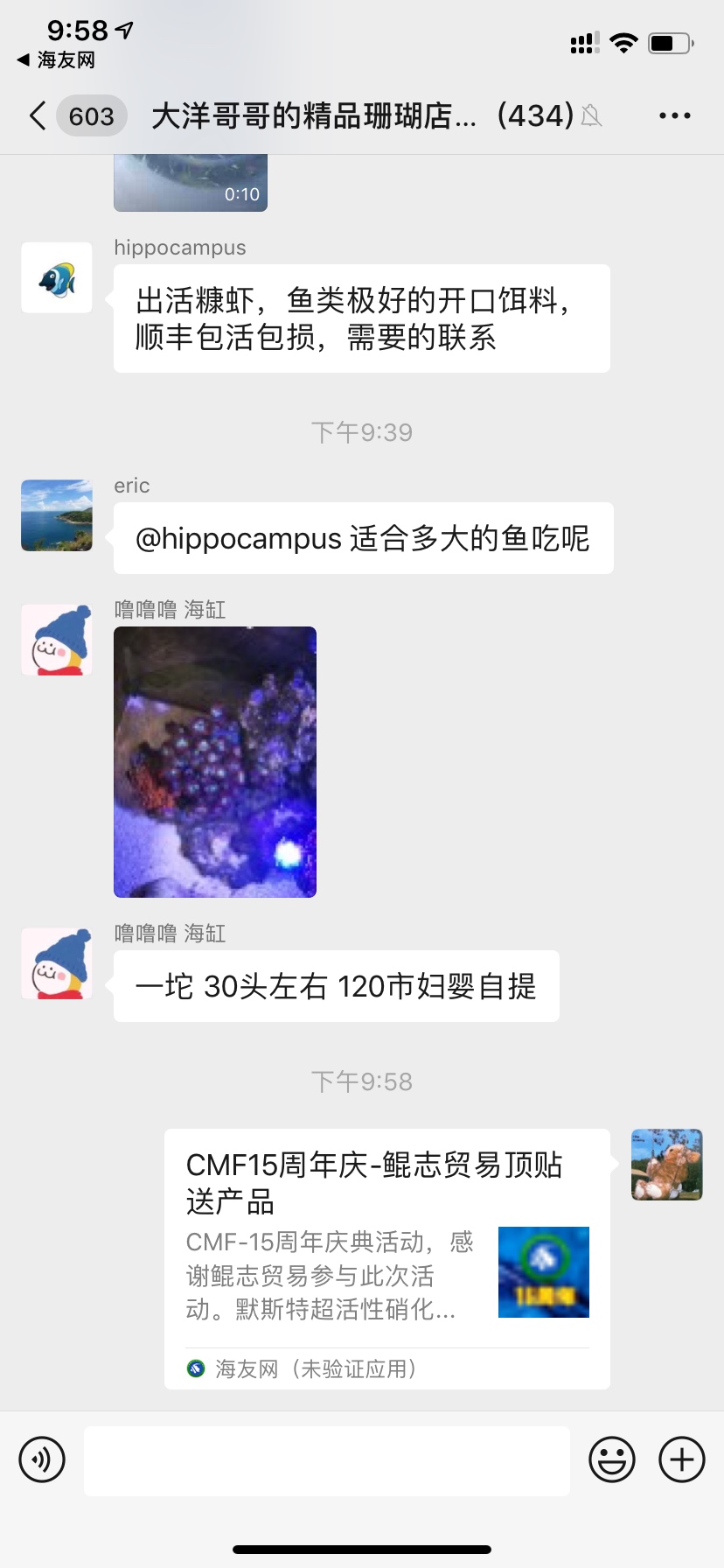Focus the message text field
724x1568 pixels.
pyautogui.click(x=326, y=1459)
